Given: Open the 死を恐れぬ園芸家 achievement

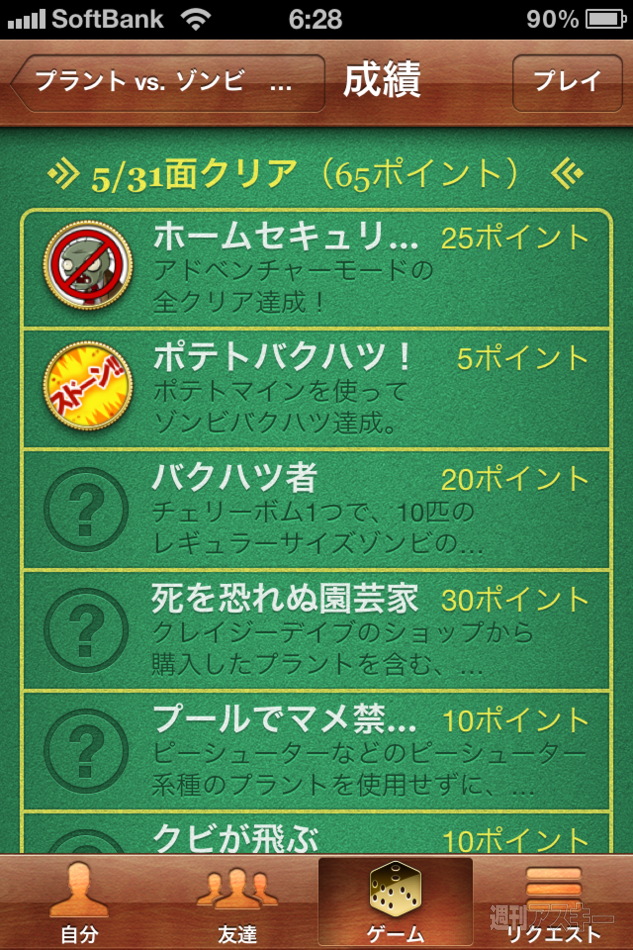Looking at the screenshot, I should (316, 630).
